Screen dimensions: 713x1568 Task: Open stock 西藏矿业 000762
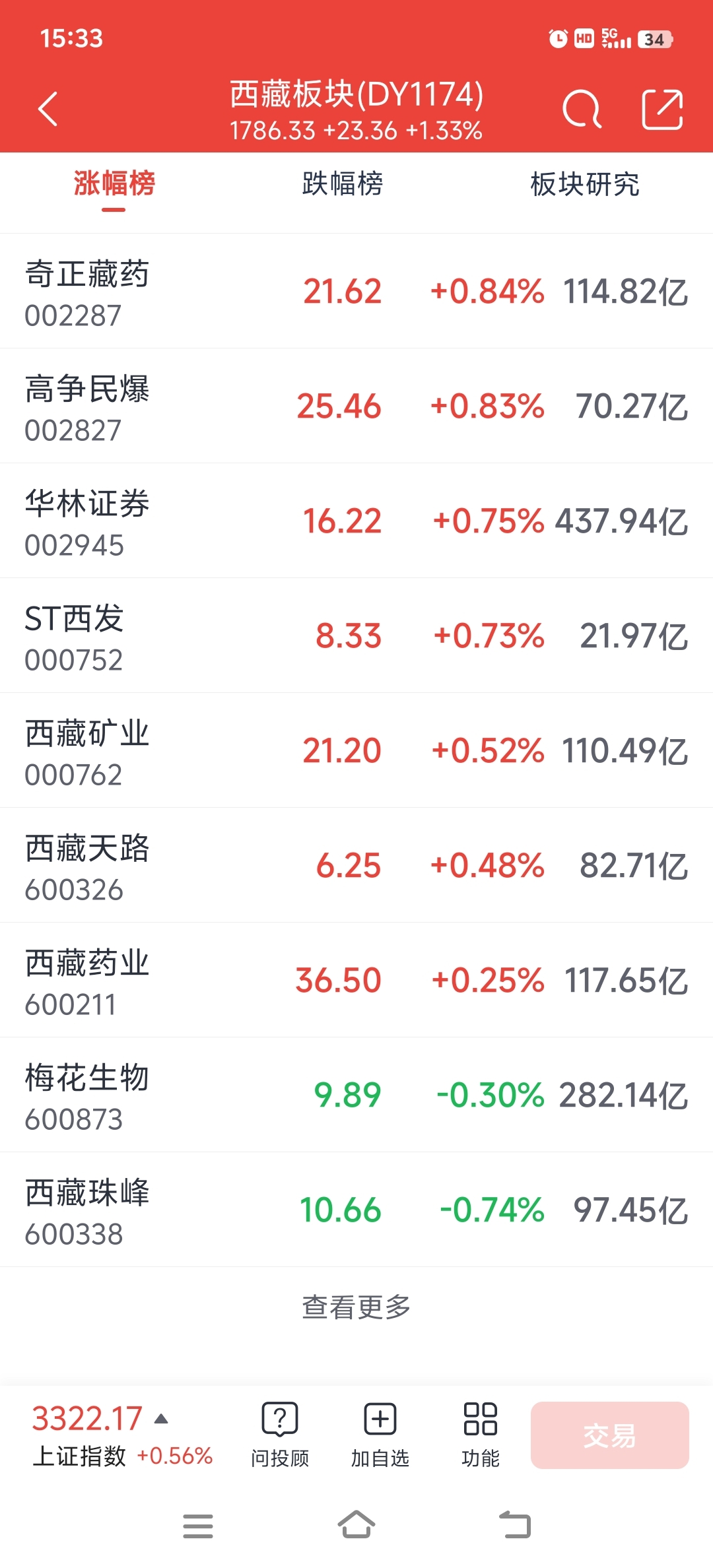coord(356,750)
